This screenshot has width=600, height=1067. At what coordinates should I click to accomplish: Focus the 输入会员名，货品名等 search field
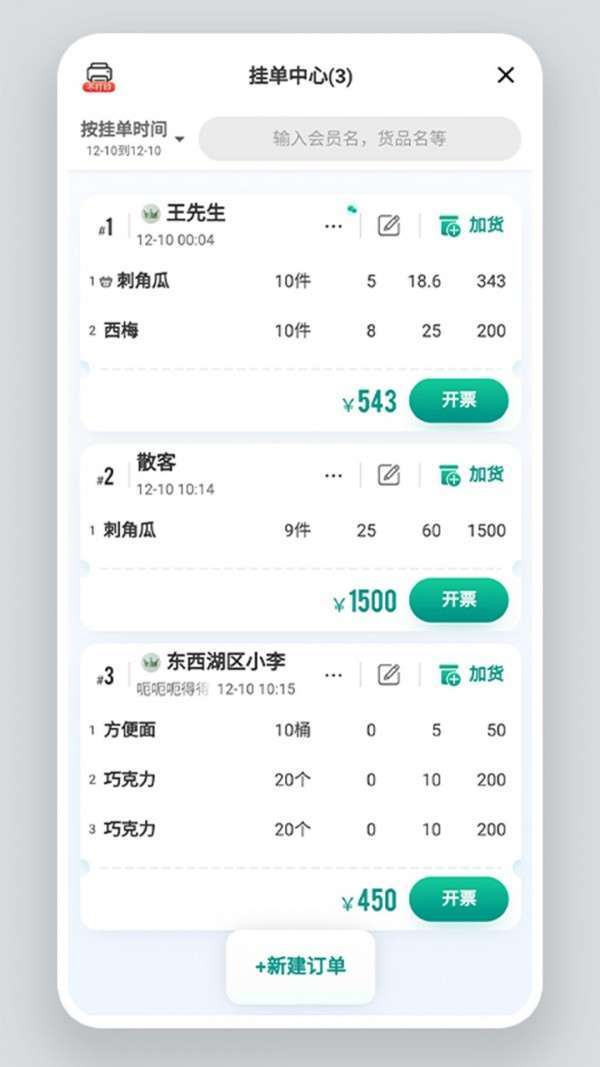[x=359, y=139]
